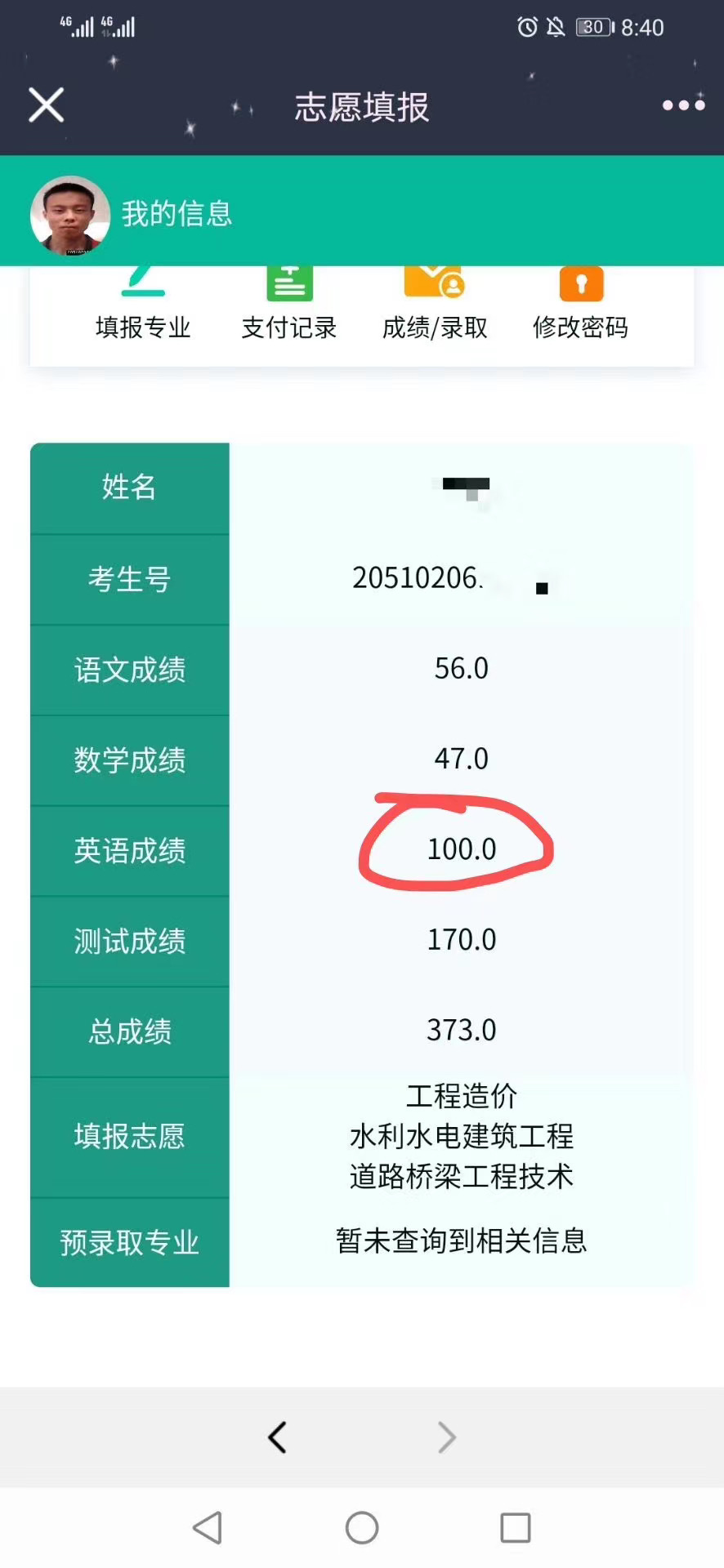
Task: View 支付记录 payment records
Action: [289, 304]
